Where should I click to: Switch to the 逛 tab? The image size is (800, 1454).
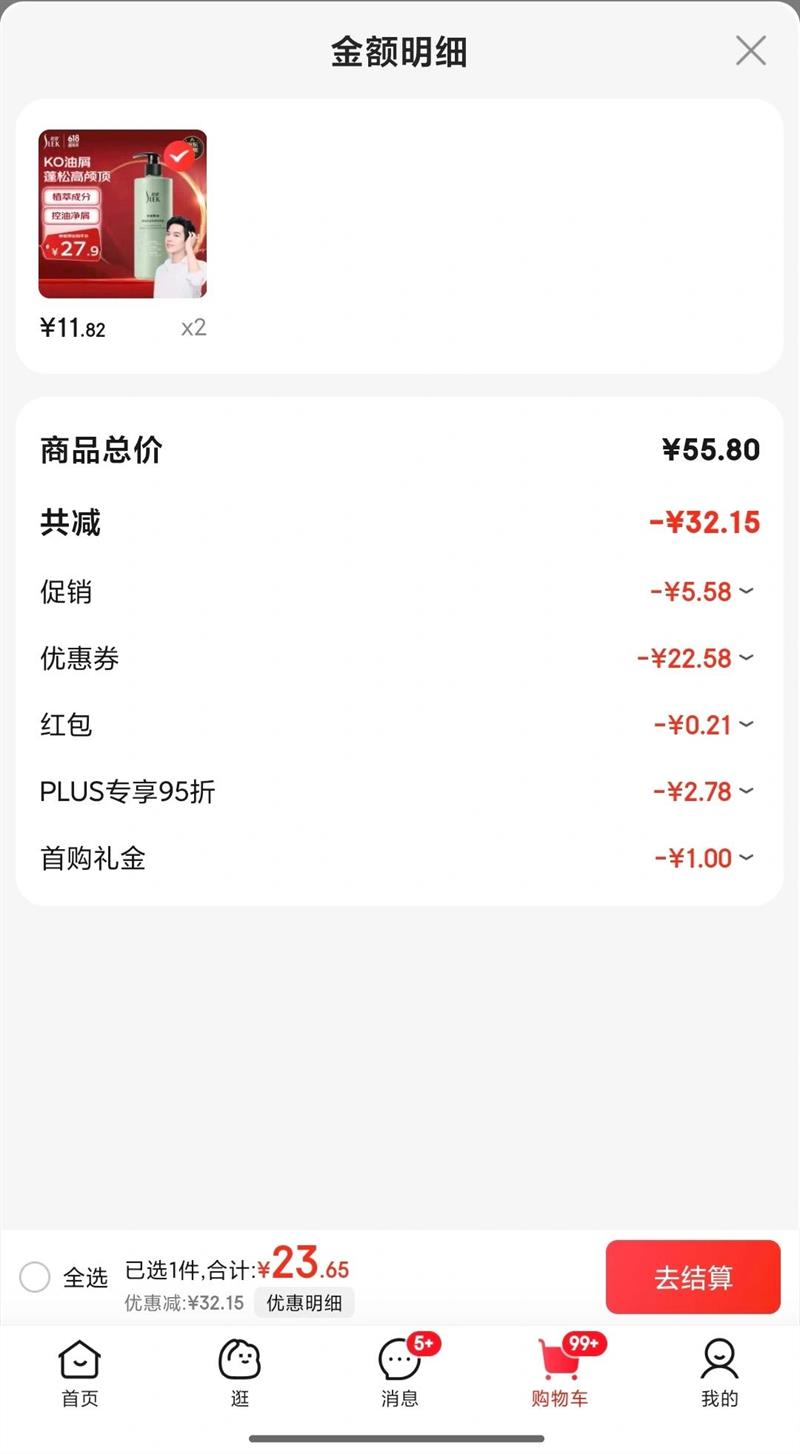pyautogui.click(x=240, y=1373)
